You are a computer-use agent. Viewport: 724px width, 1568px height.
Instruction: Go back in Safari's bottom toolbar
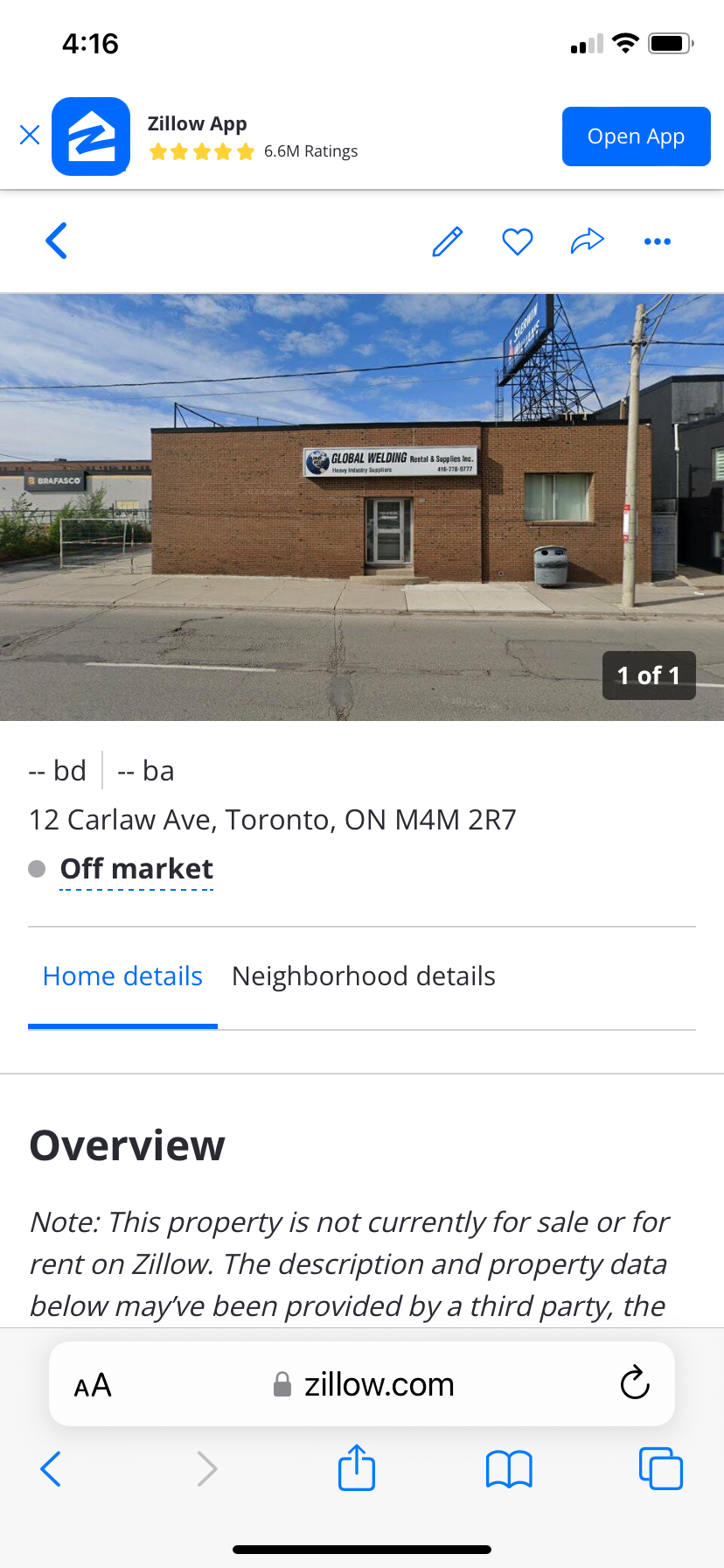51,1469
